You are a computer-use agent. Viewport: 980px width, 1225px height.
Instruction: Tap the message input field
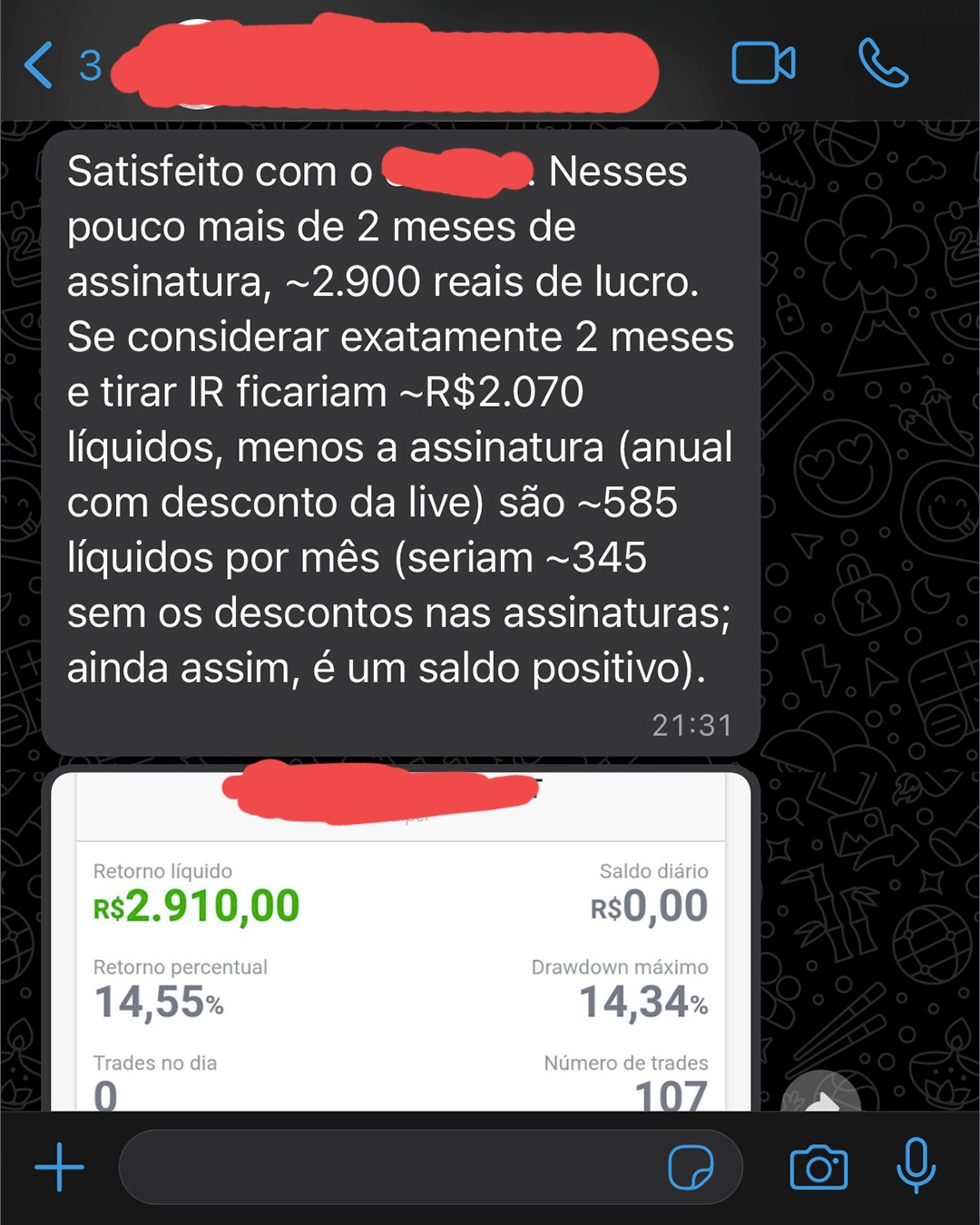pyautogui.click(x=390, y=1167)
